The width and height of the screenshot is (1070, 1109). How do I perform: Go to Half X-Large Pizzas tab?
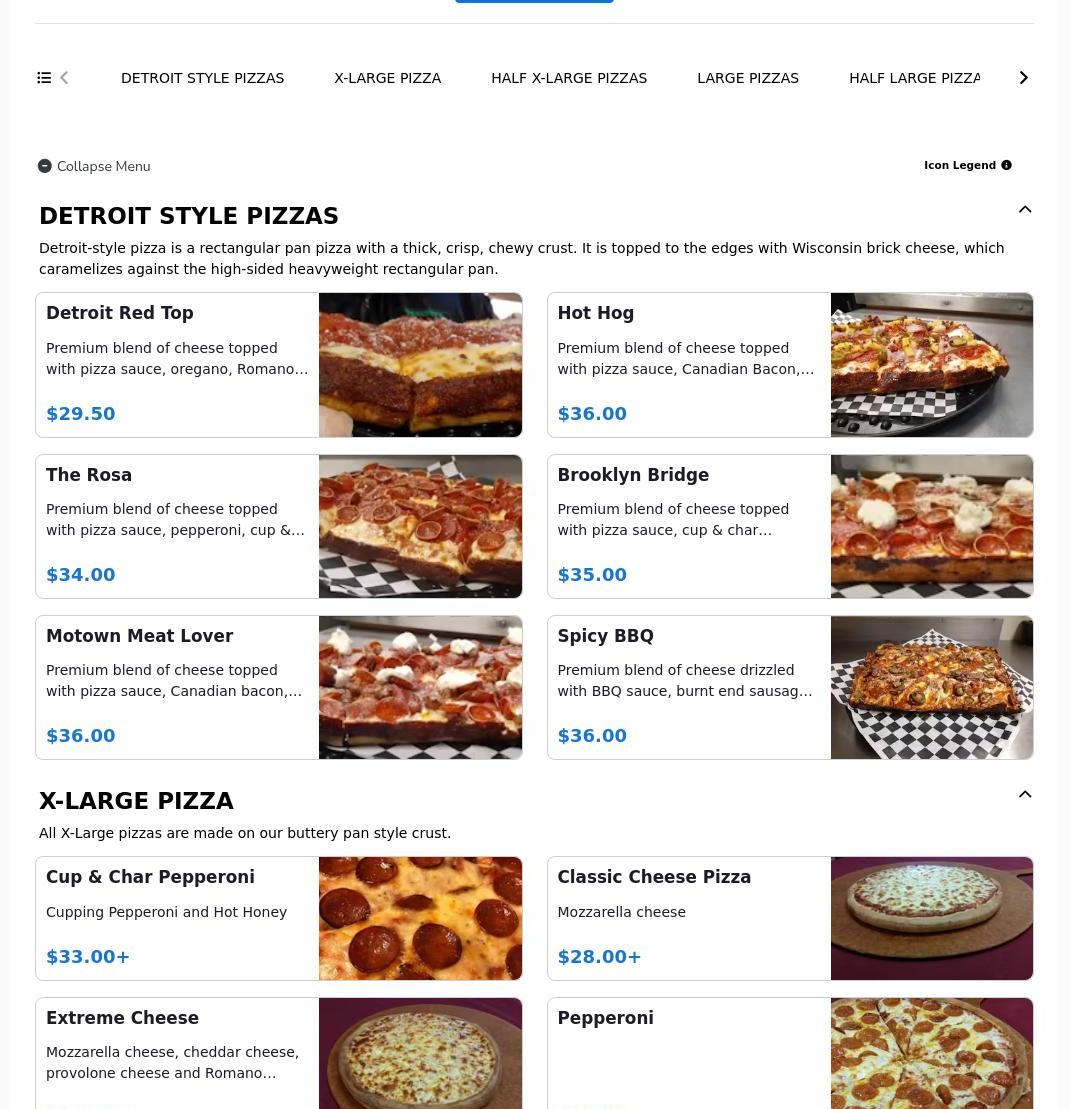pyautogui.click(x=568, y=78)
